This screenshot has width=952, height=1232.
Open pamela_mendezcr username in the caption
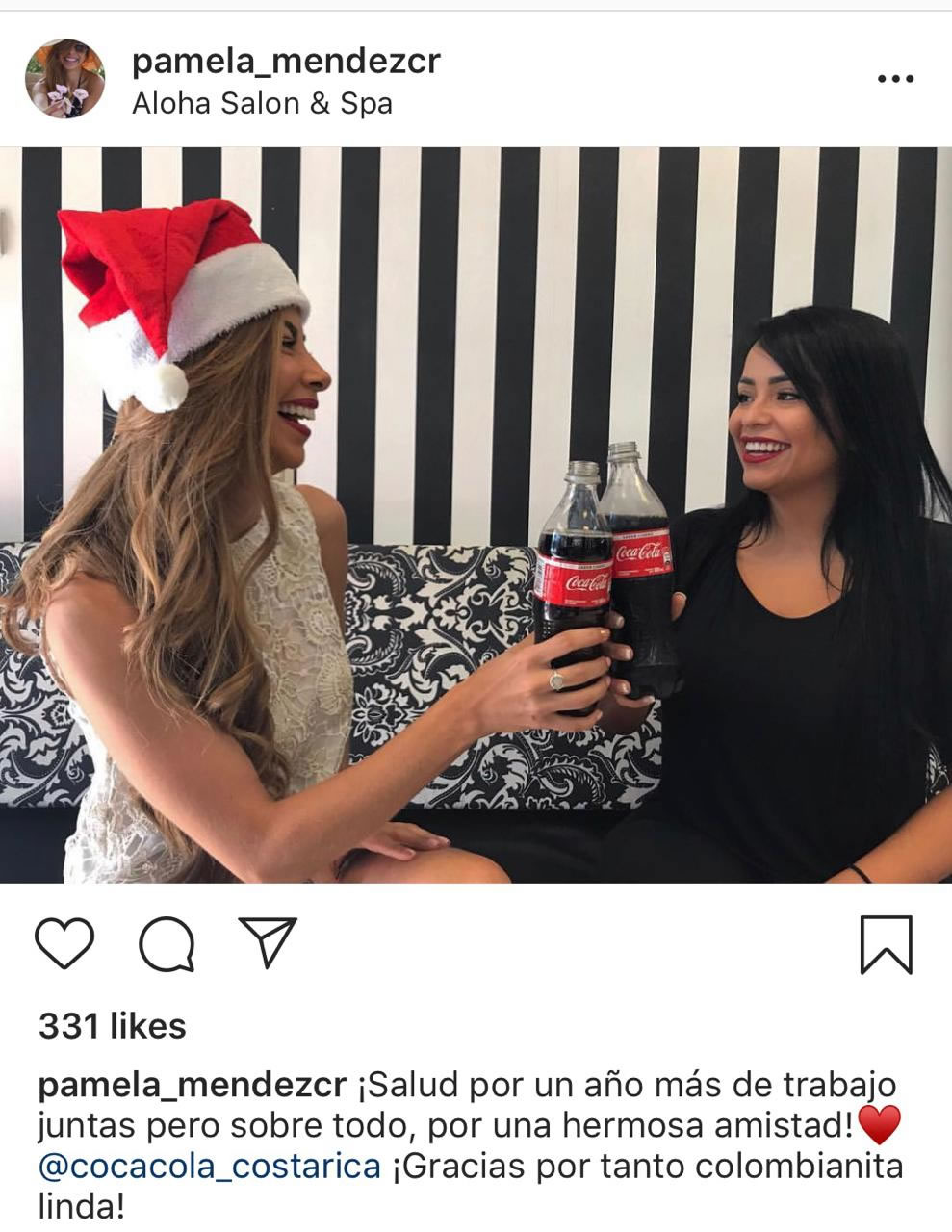(x=192, y=1085)
